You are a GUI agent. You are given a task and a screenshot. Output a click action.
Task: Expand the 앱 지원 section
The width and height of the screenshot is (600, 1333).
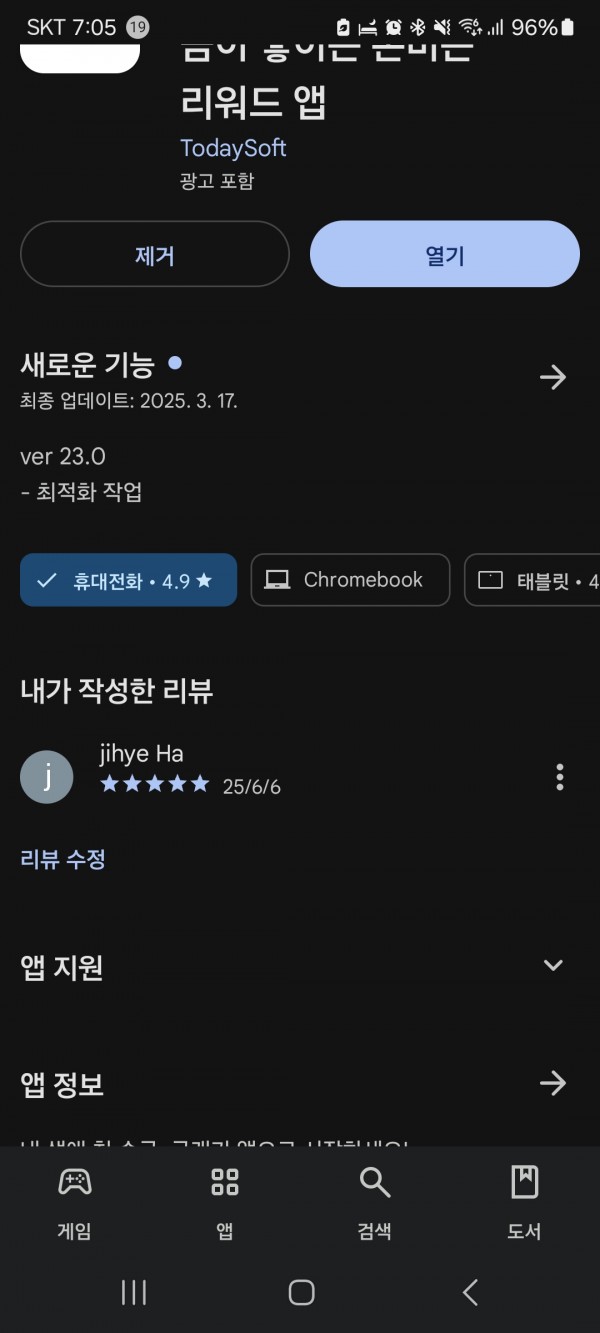tap(553, 965)
